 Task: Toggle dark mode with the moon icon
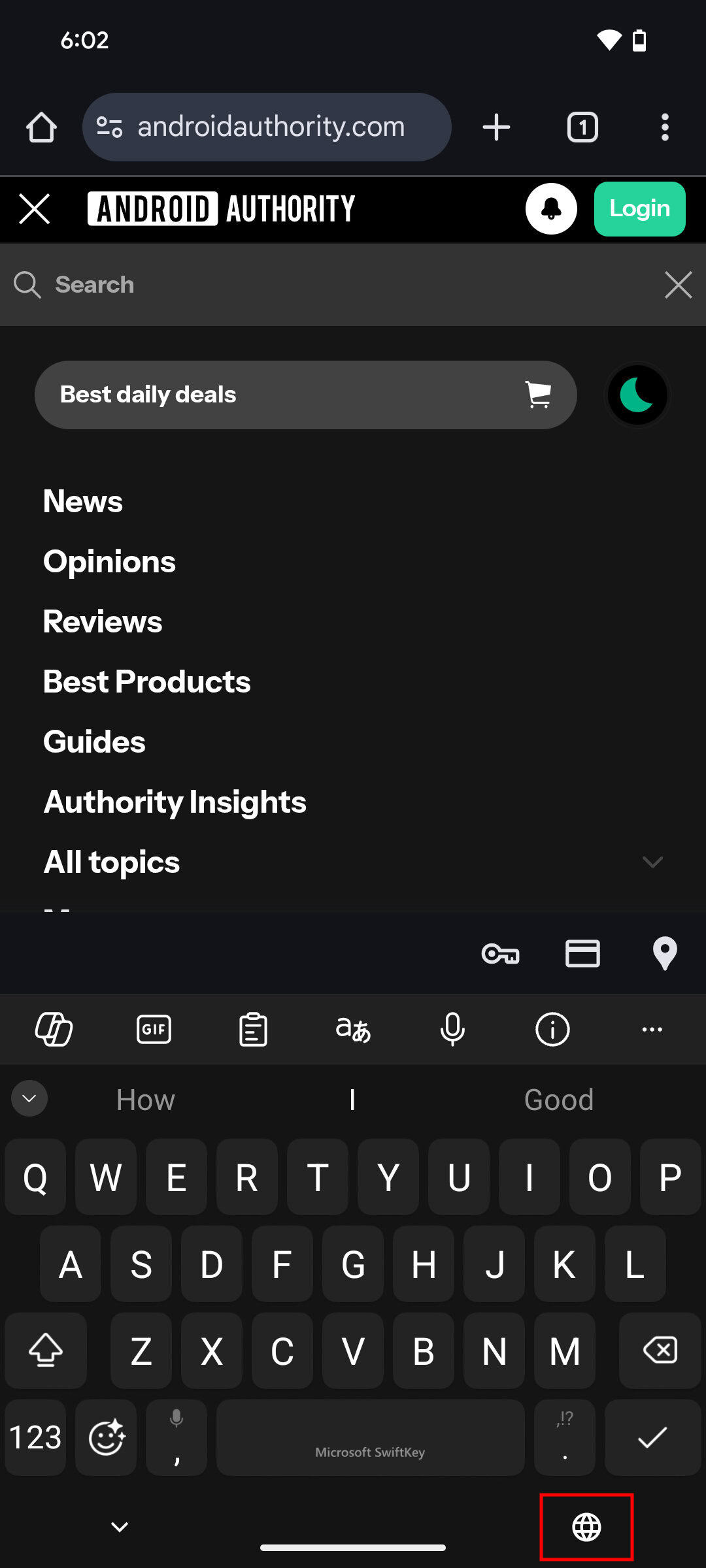tap(637, 395)
